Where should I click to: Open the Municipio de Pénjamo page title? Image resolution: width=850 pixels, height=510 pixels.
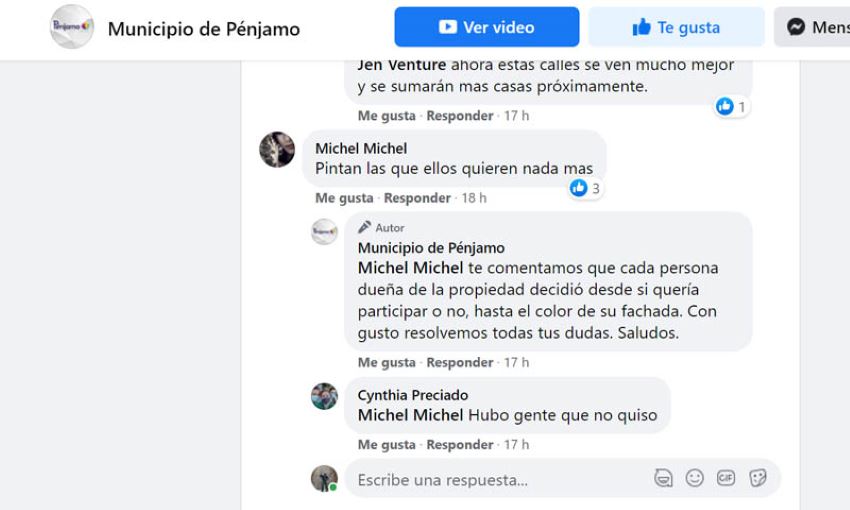(x=203, y=29)
